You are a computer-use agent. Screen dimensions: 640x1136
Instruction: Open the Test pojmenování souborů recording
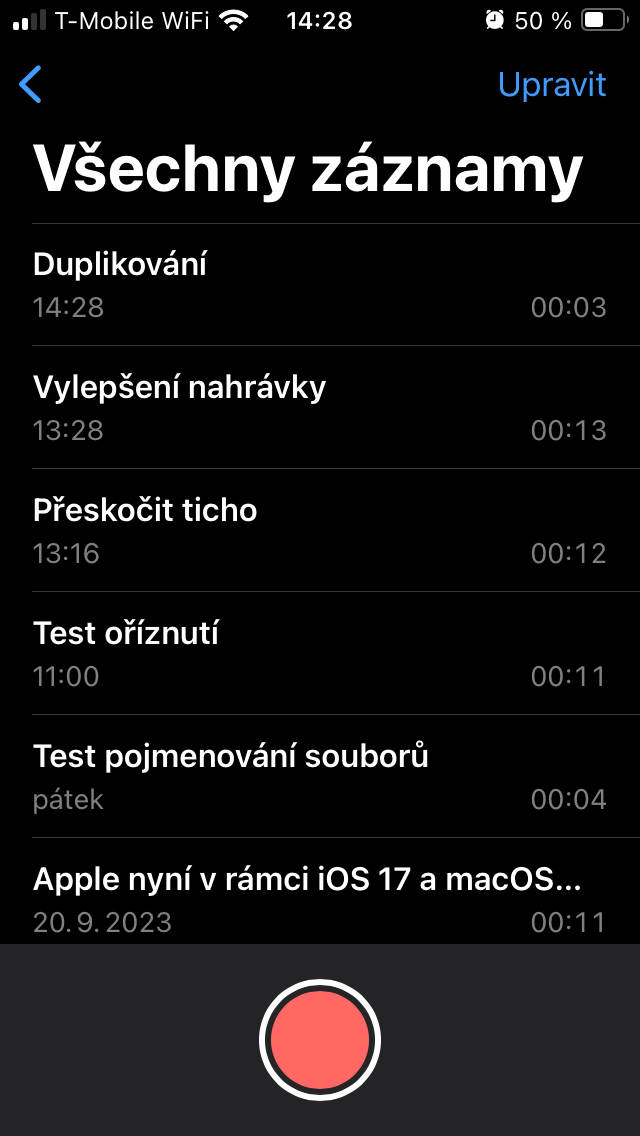point(320,777)
